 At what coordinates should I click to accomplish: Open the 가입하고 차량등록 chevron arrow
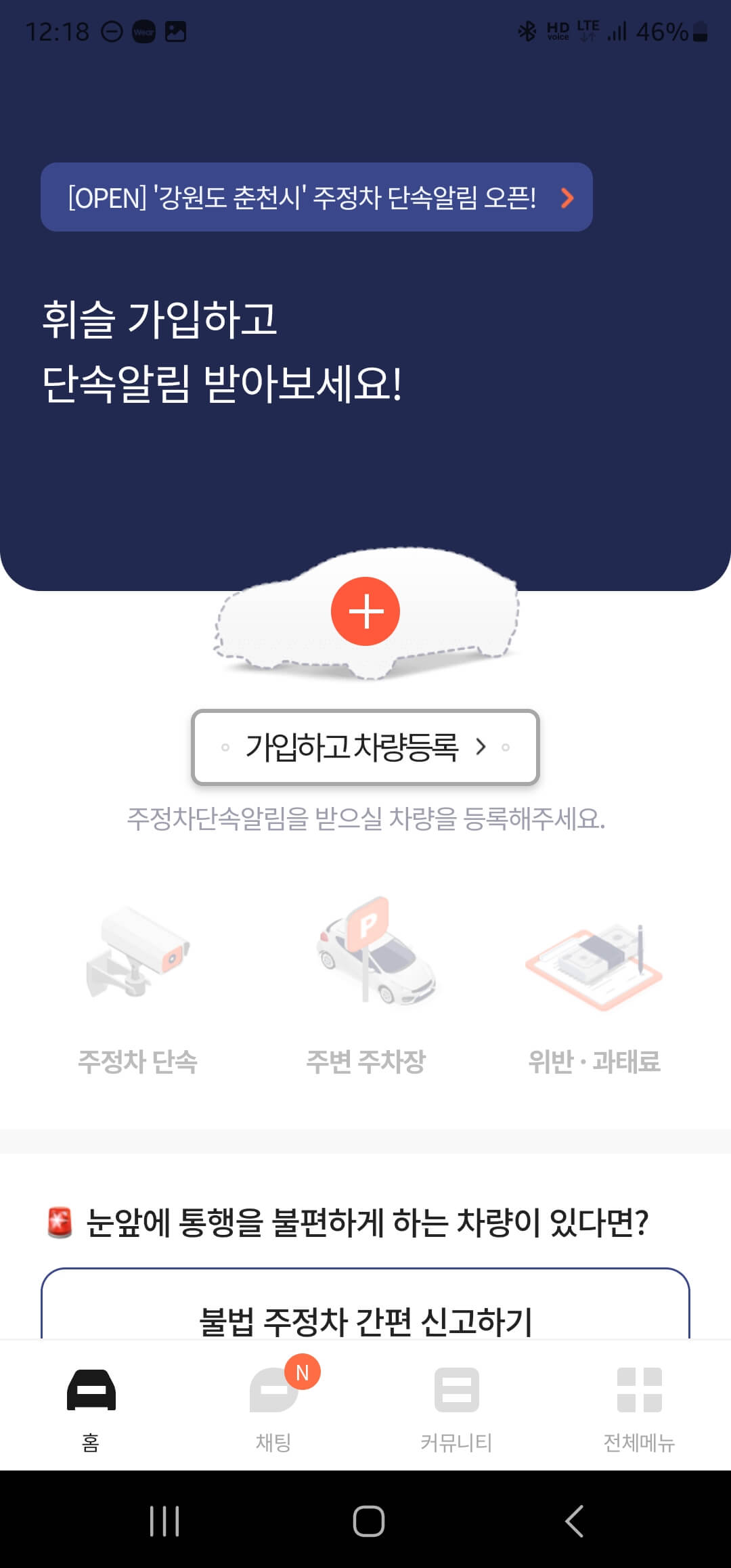(x=482, y=747)
